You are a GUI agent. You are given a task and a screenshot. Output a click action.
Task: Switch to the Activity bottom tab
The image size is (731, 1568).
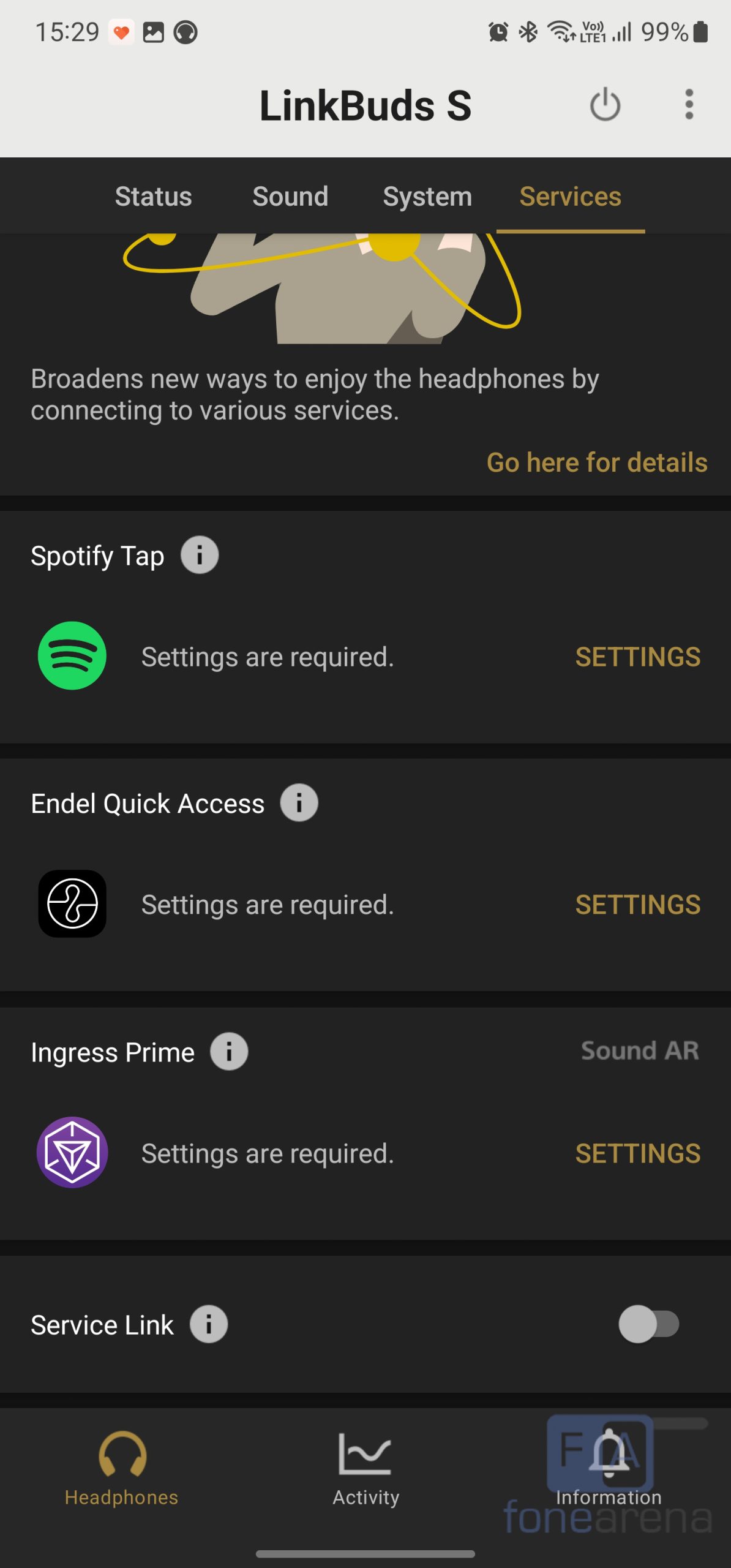pyautogui.click(x=365, y=1469)
